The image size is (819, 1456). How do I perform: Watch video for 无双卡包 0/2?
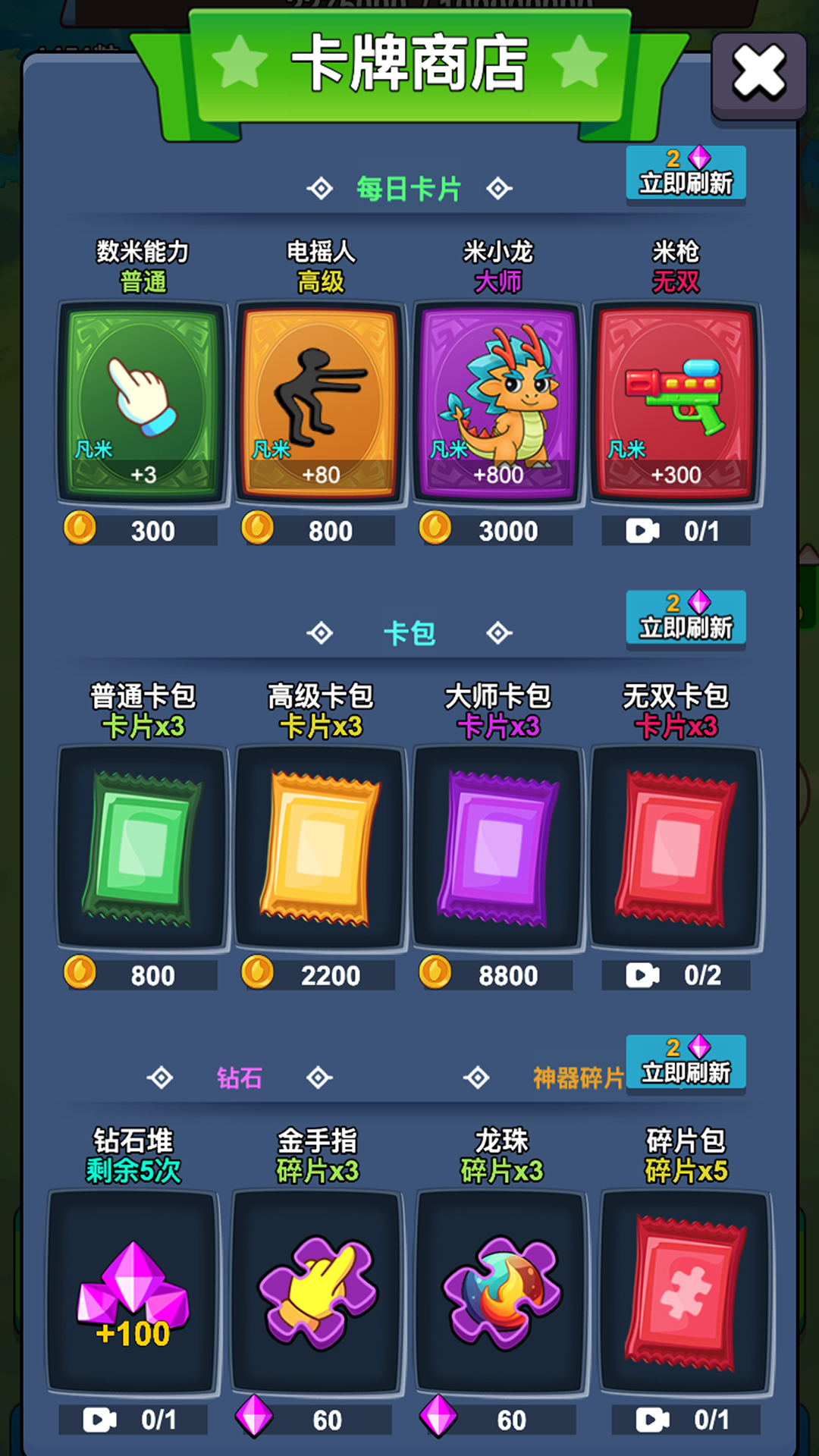(676, 974)
